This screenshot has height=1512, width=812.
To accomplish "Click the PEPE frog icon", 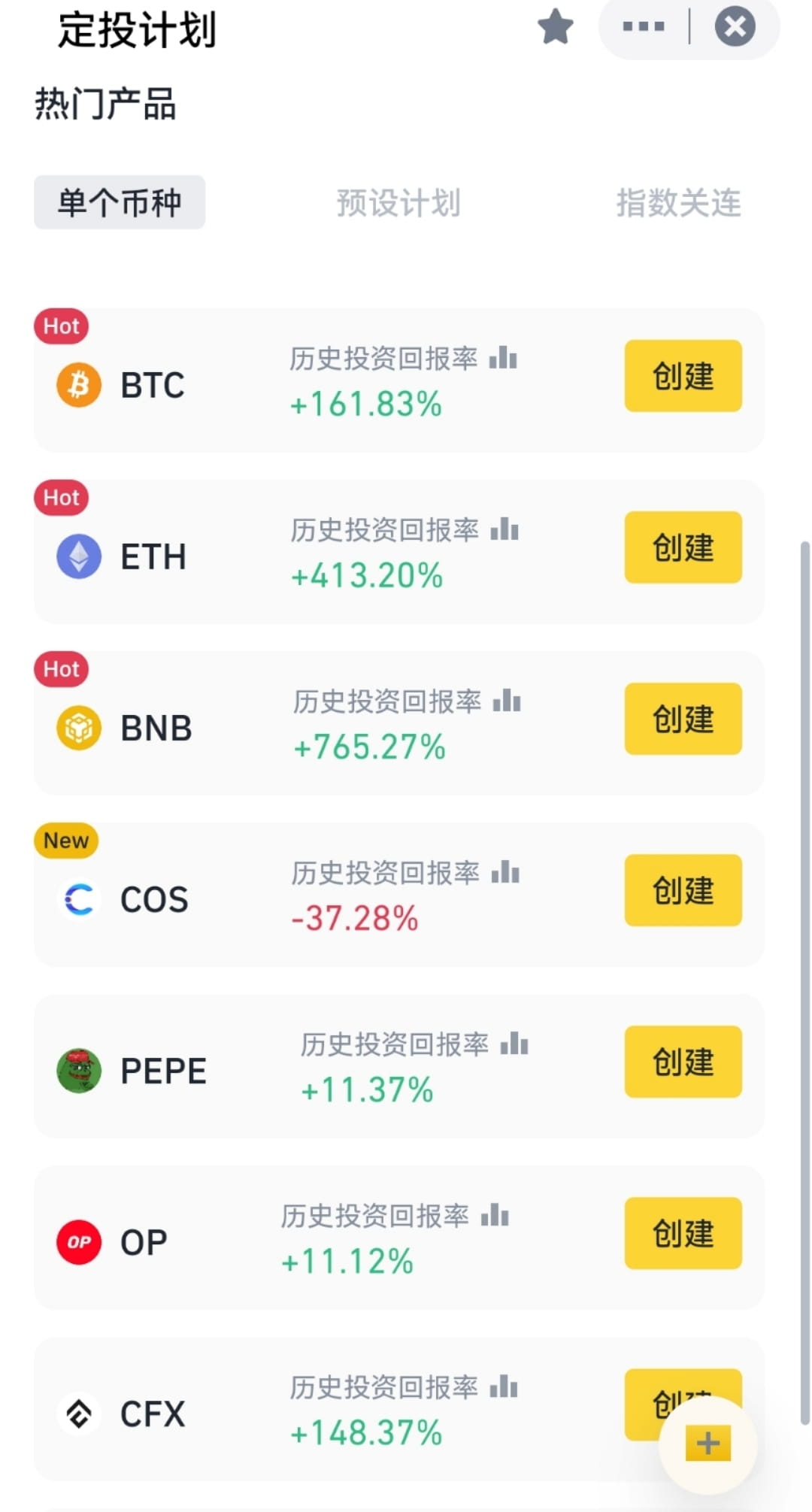I will 78,1070.
